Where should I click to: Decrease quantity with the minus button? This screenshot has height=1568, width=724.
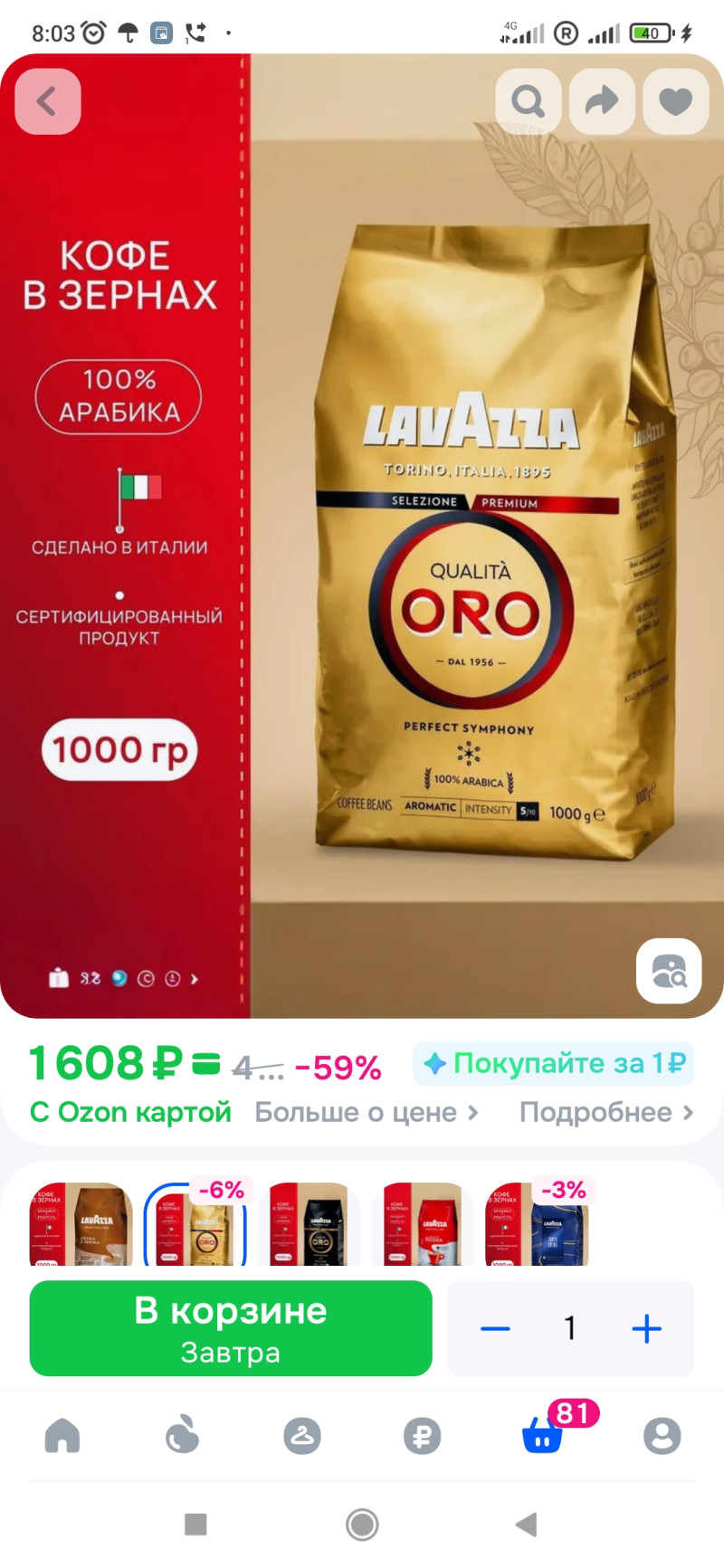[x=495, y=1328]
